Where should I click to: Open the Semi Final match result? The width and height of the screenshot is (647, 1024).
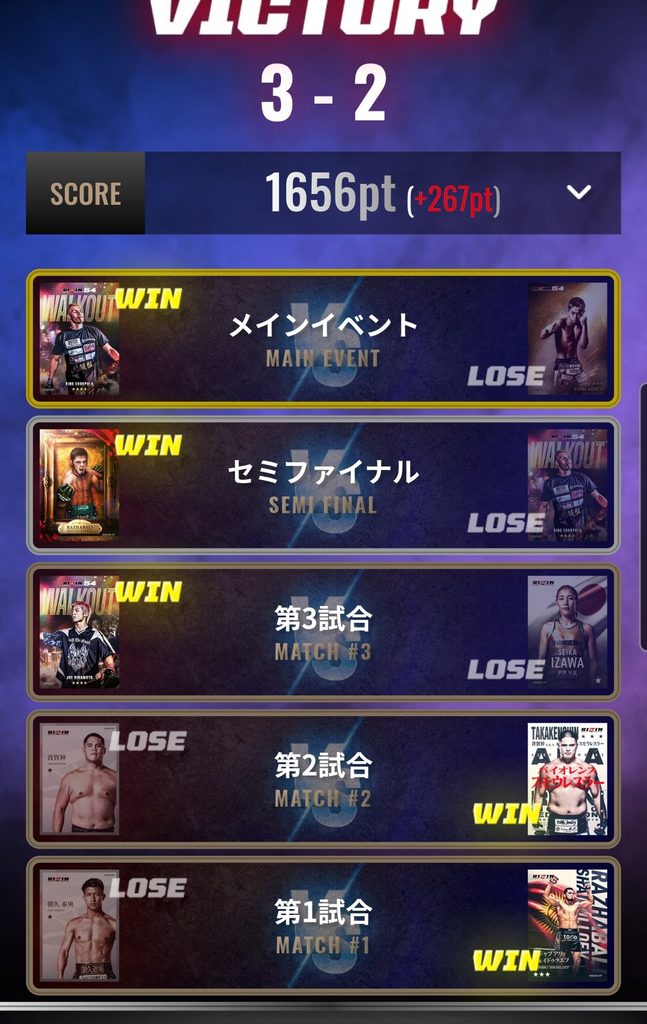323,485
